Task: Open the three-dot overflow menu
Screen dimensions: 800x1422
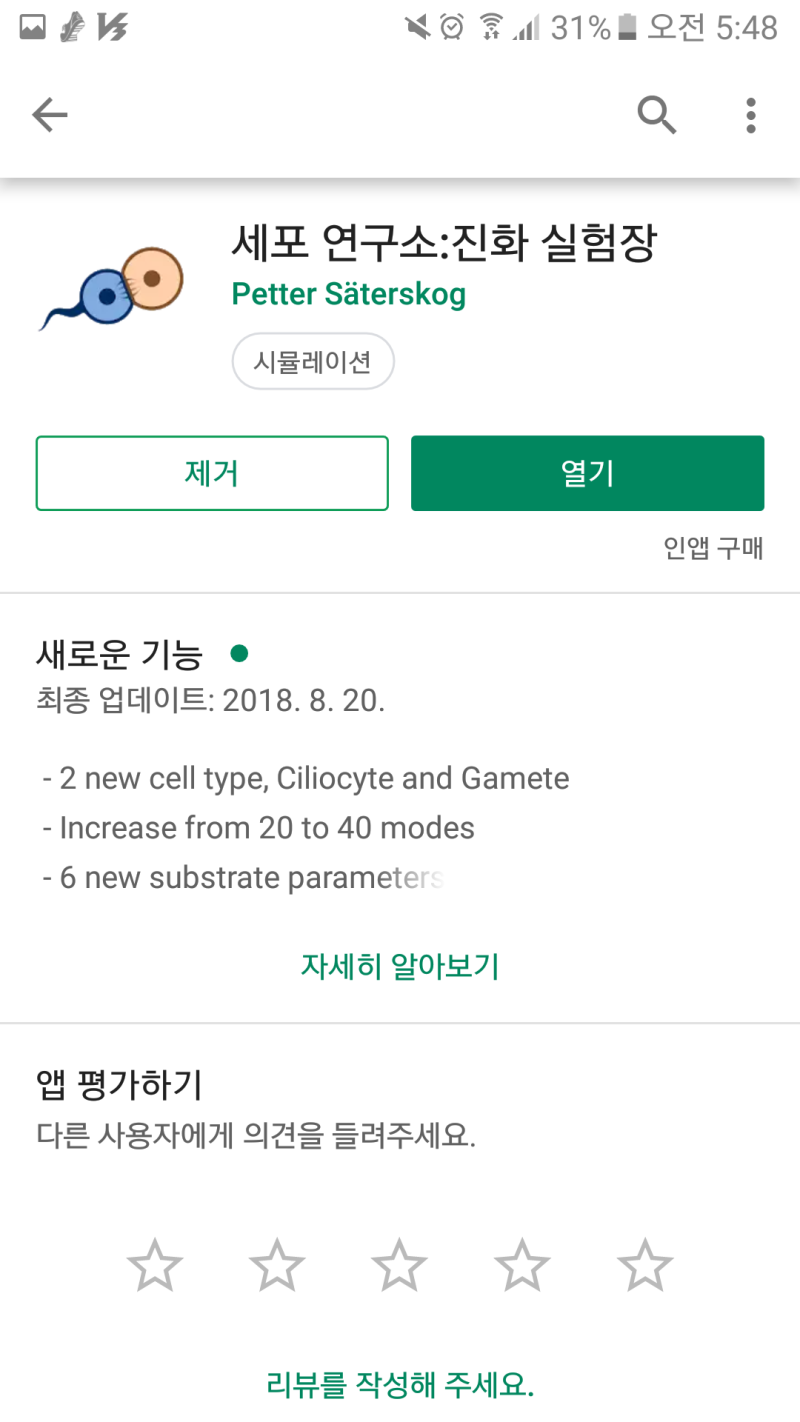Action: coord(750,114)
